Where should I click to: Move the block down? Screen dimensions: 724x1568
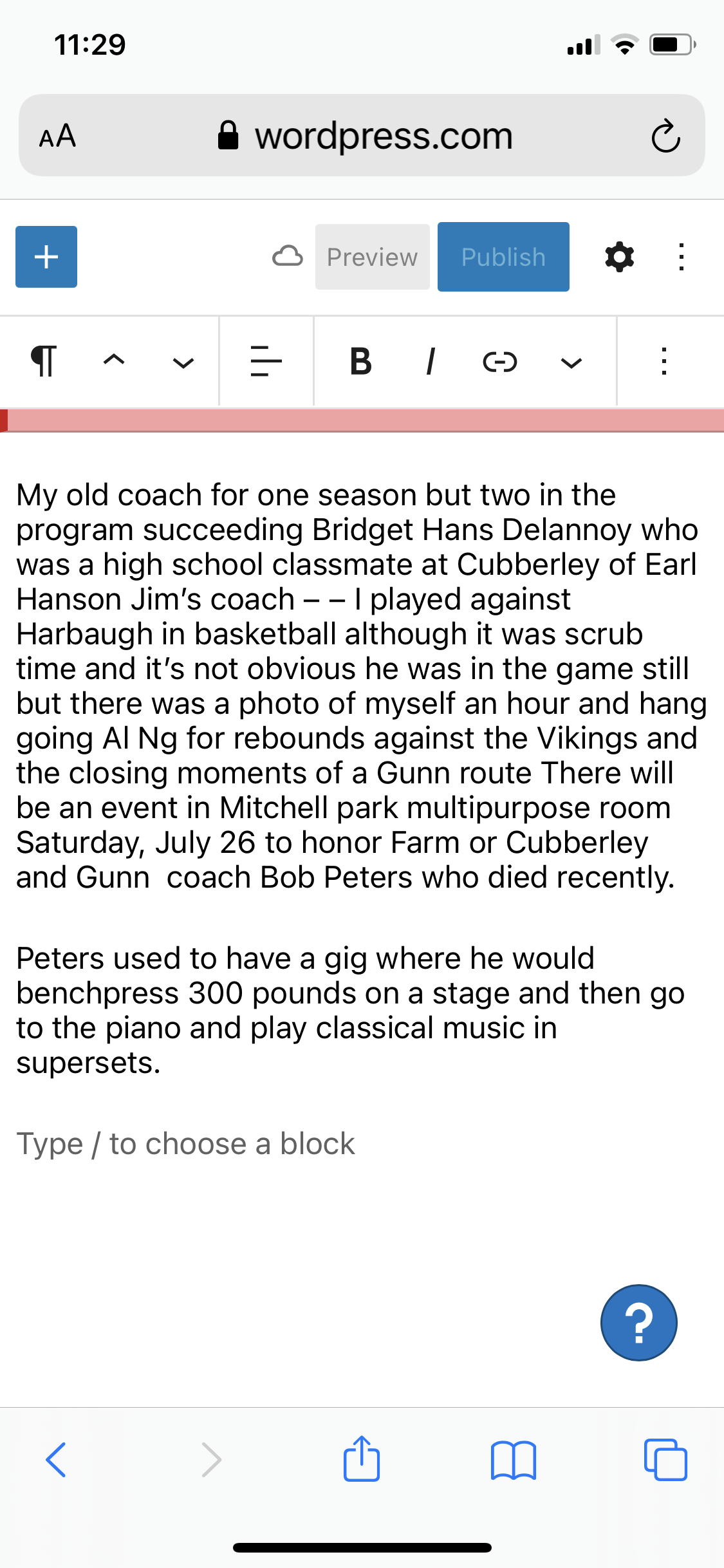click(x=183, y=362)
